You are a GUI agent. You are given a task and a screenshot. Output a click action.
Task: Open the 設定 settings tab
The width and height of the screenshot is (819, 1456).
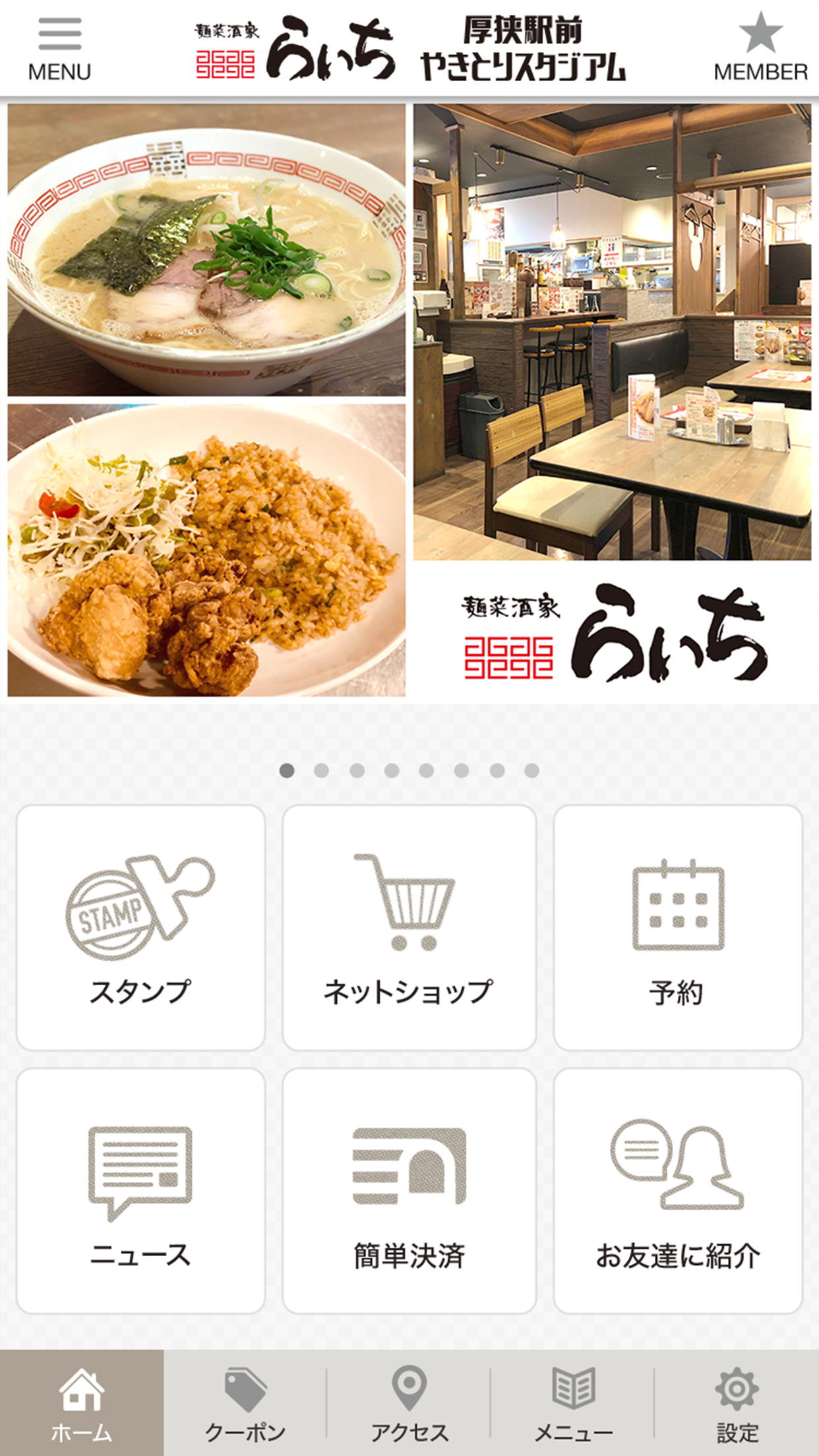(737, 1403)
